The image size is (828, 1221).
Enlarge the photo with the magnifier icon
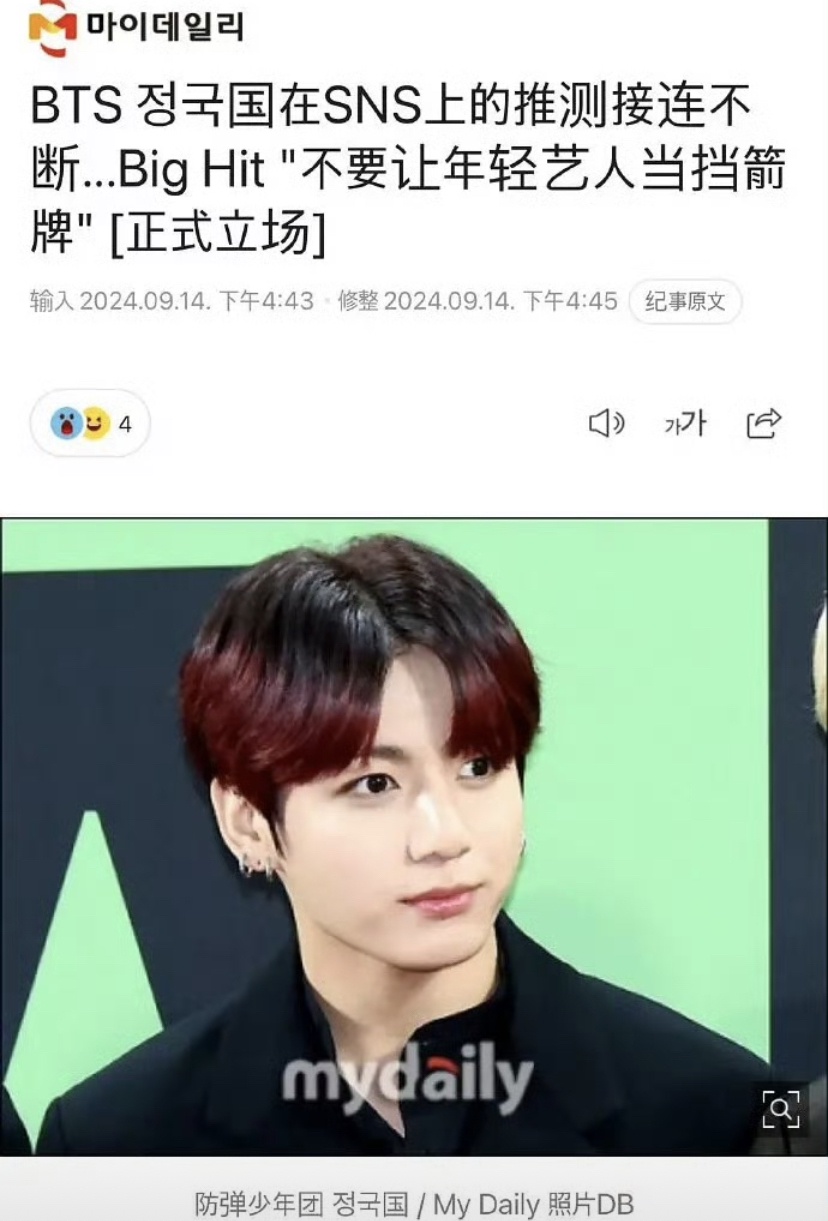pyautogui.click(x=780, y=1108)
